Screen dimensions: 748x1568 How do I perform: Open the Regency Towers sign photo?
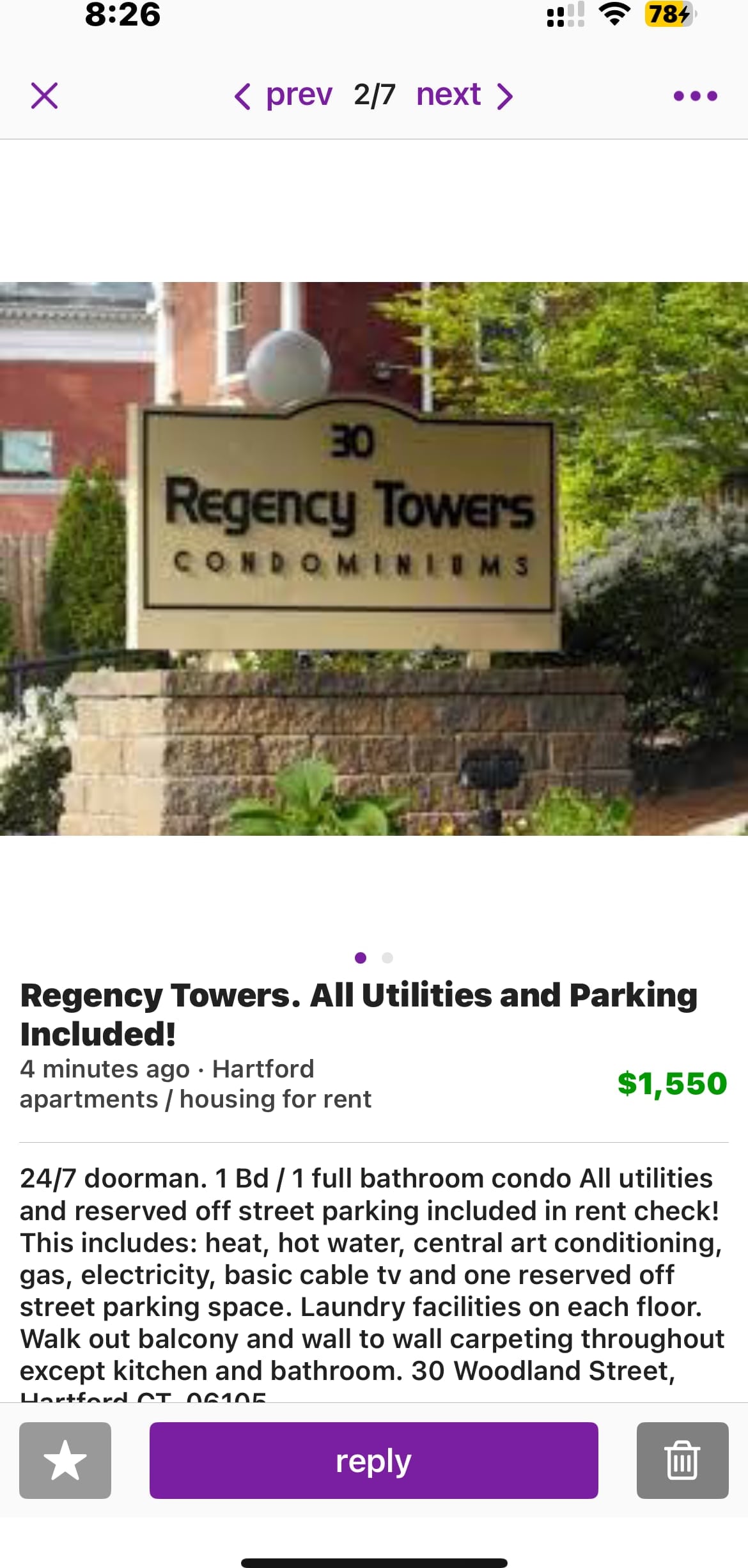pos(374,558)
